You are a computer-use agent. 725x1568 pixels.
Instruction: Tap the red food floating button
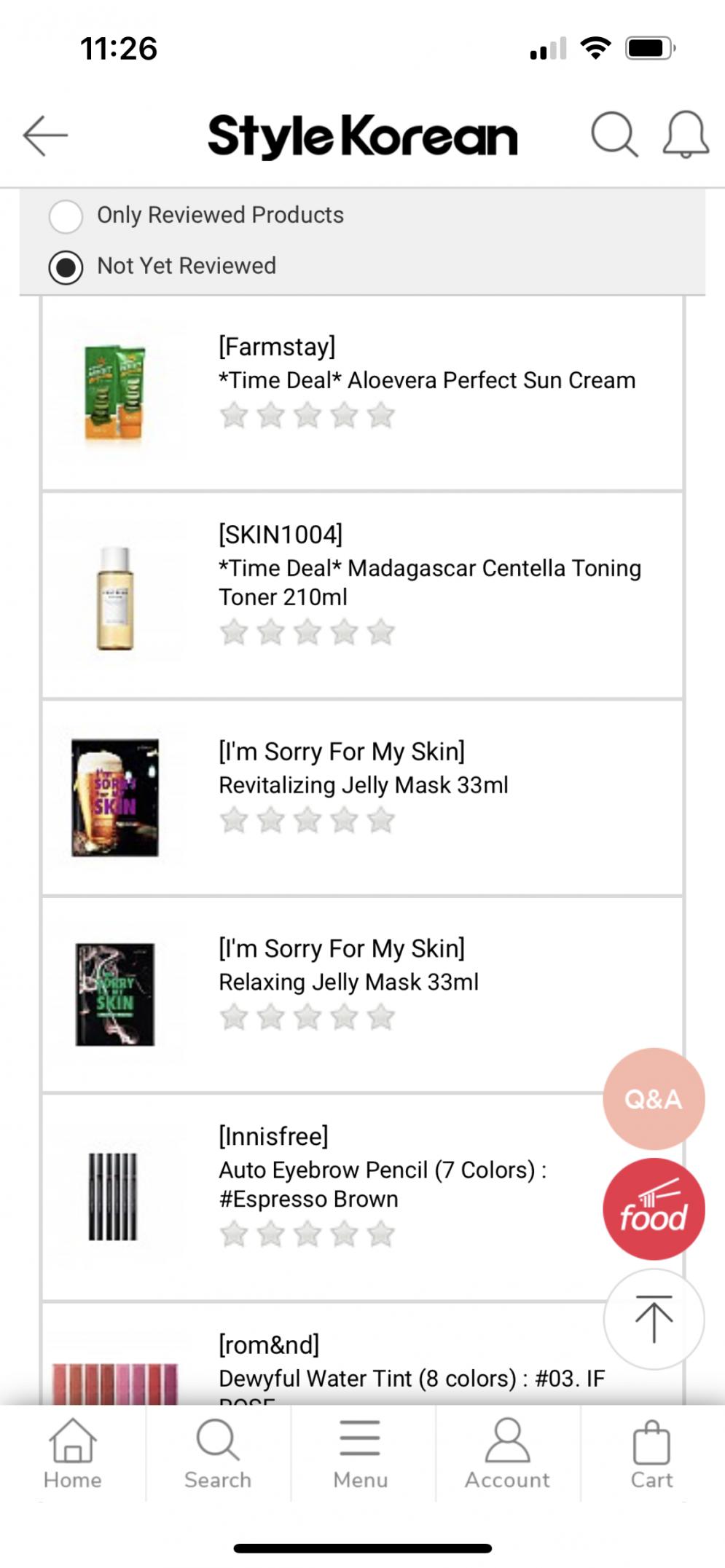653,1209
